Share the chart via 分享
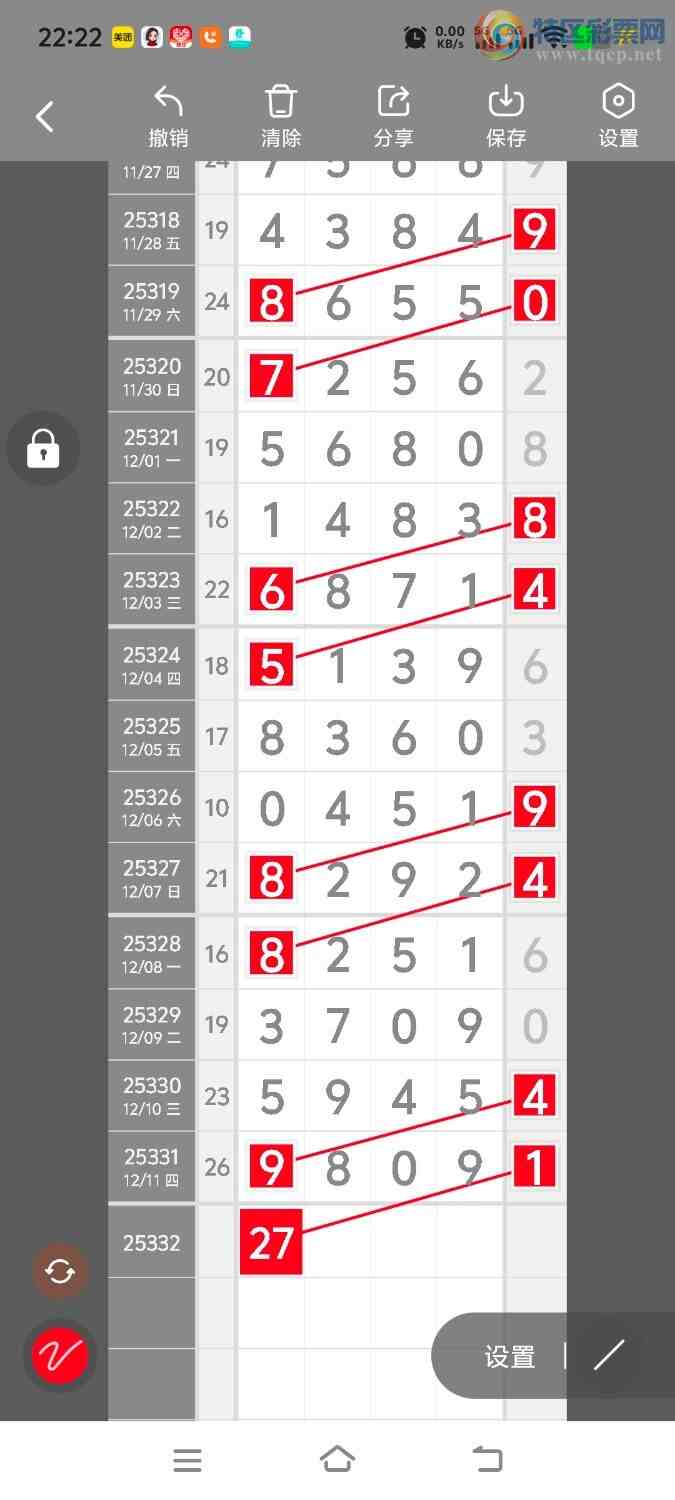This screenshot has height=1500, width=675. coord(394,117)
